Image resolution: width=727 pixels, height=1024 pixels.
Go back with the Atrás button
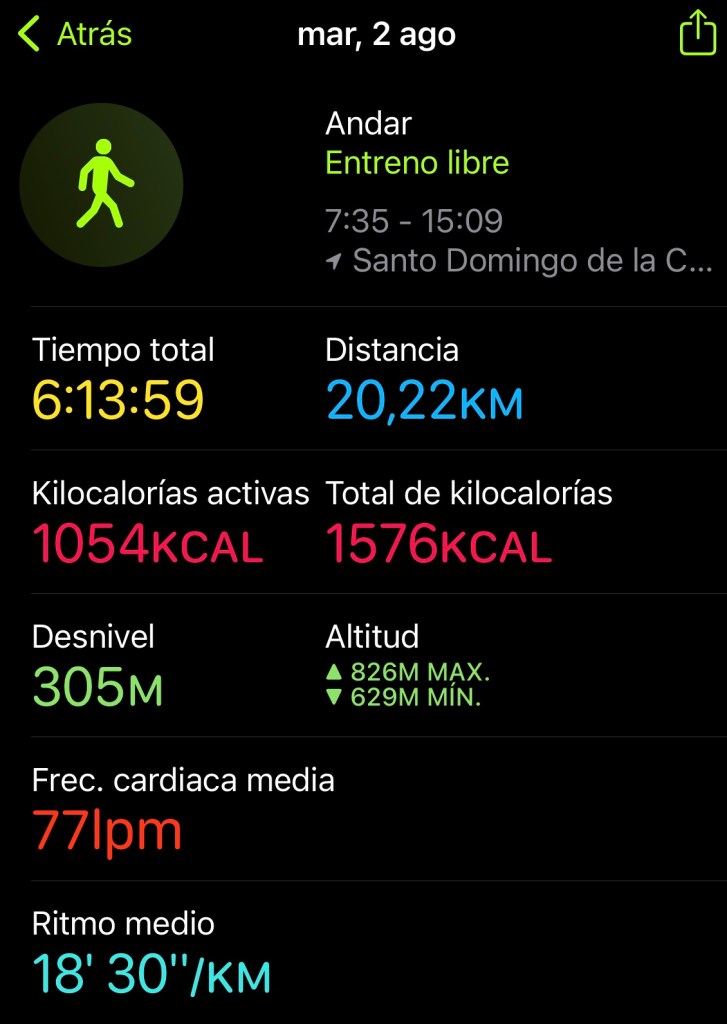pyautogui.click(x=75, y=34)
